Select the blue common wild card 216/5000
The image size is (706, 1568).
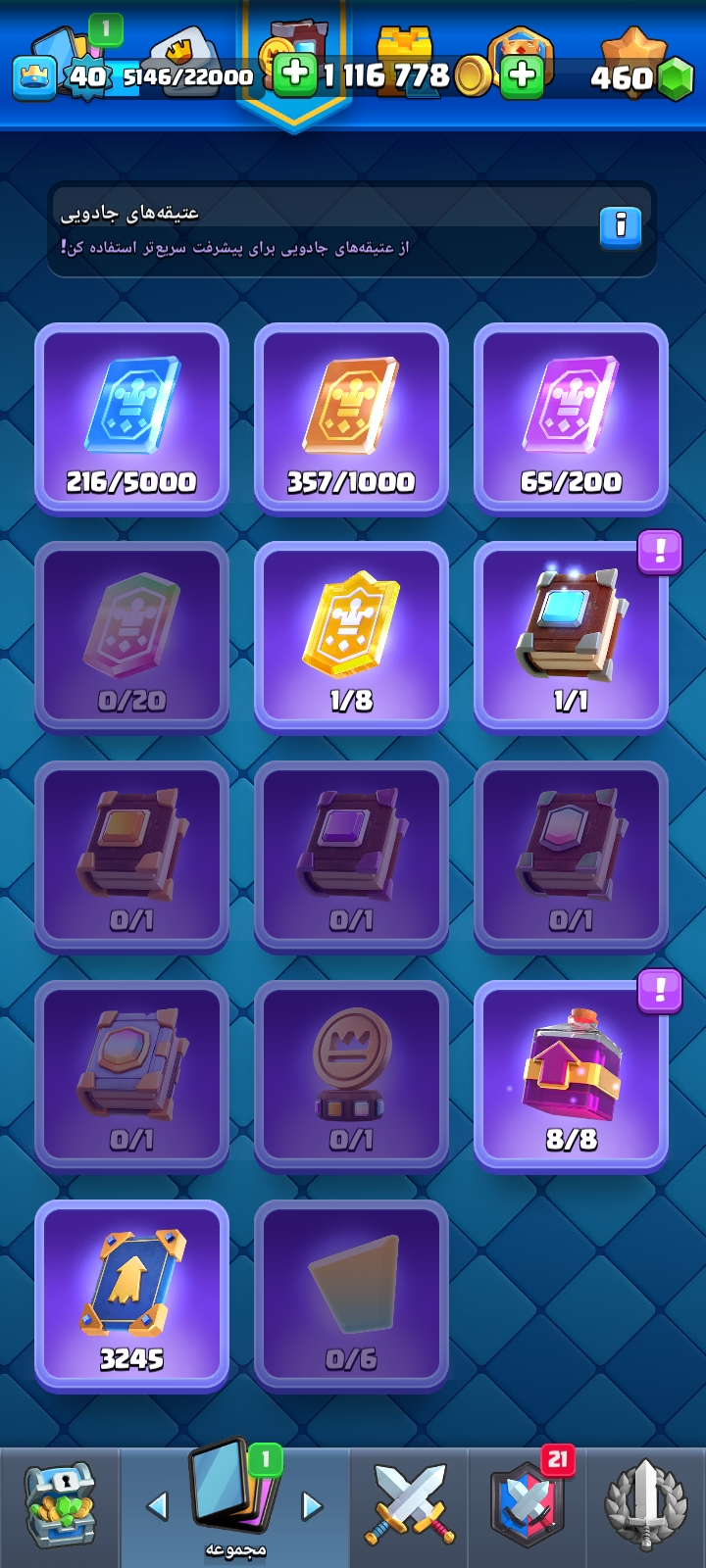coord(131,417)
